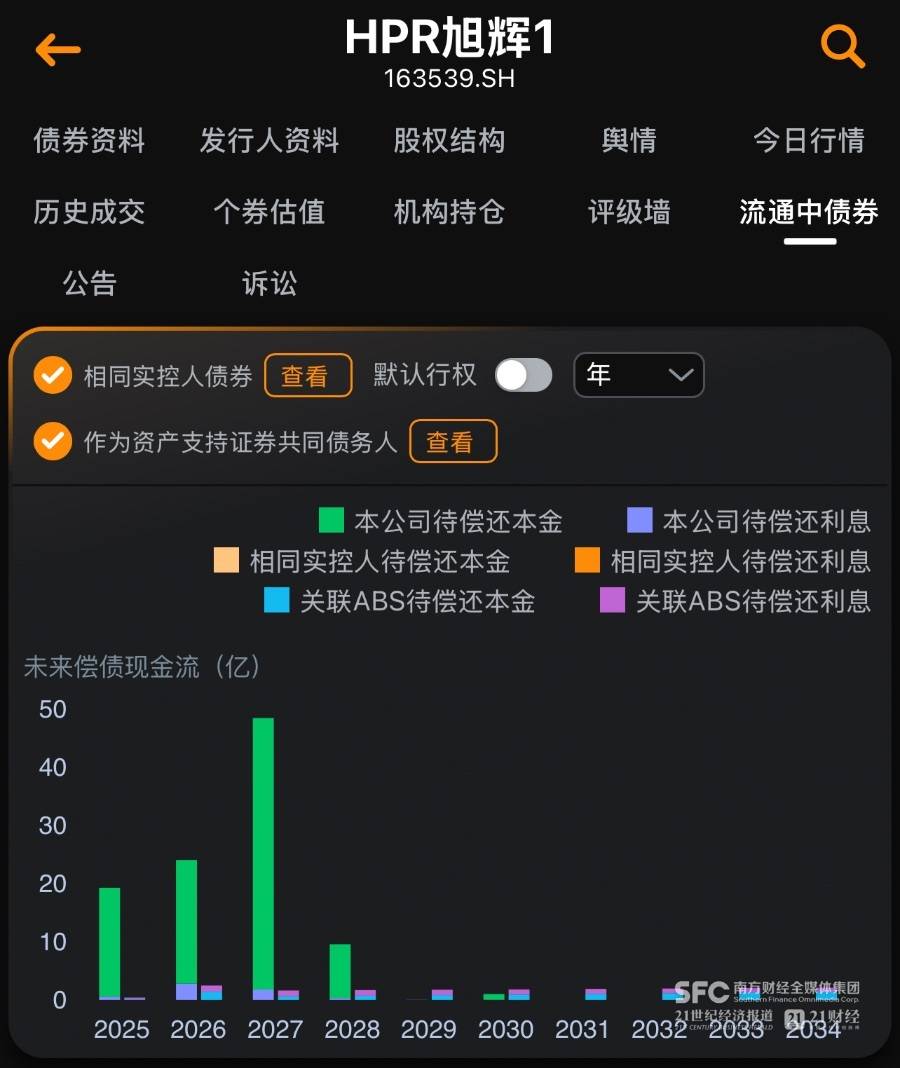
Task: Click 查看 beside 相同实控人债券
Action: [308, 375]
